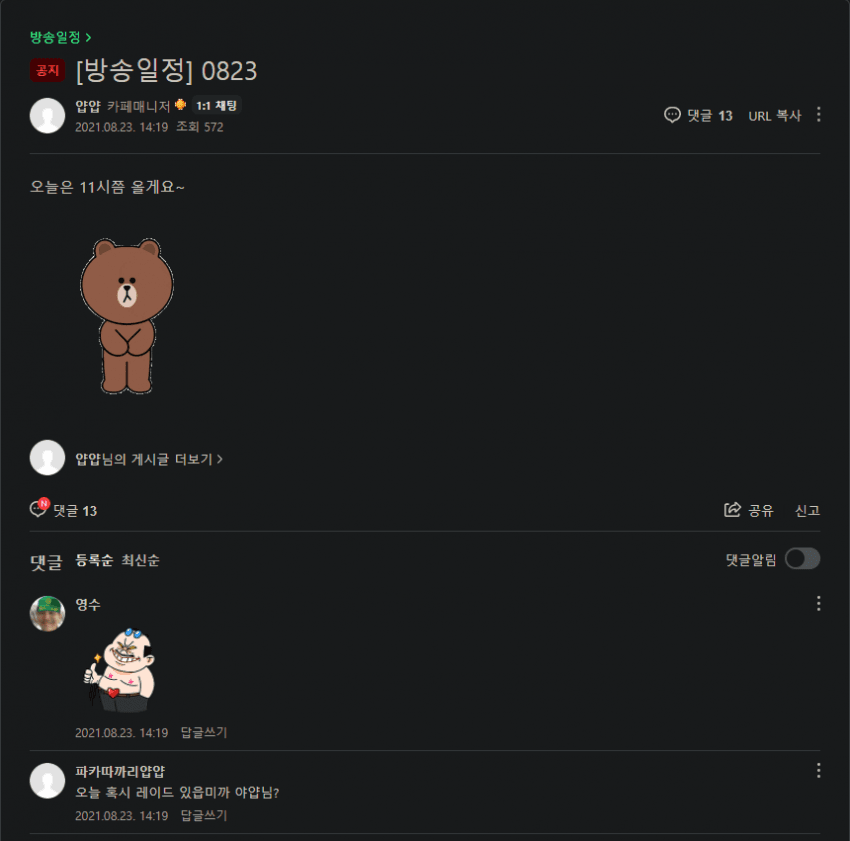This screenshot has height=841, width=850.
Task: View author 압압's profile name
Action: pos(88,105)
